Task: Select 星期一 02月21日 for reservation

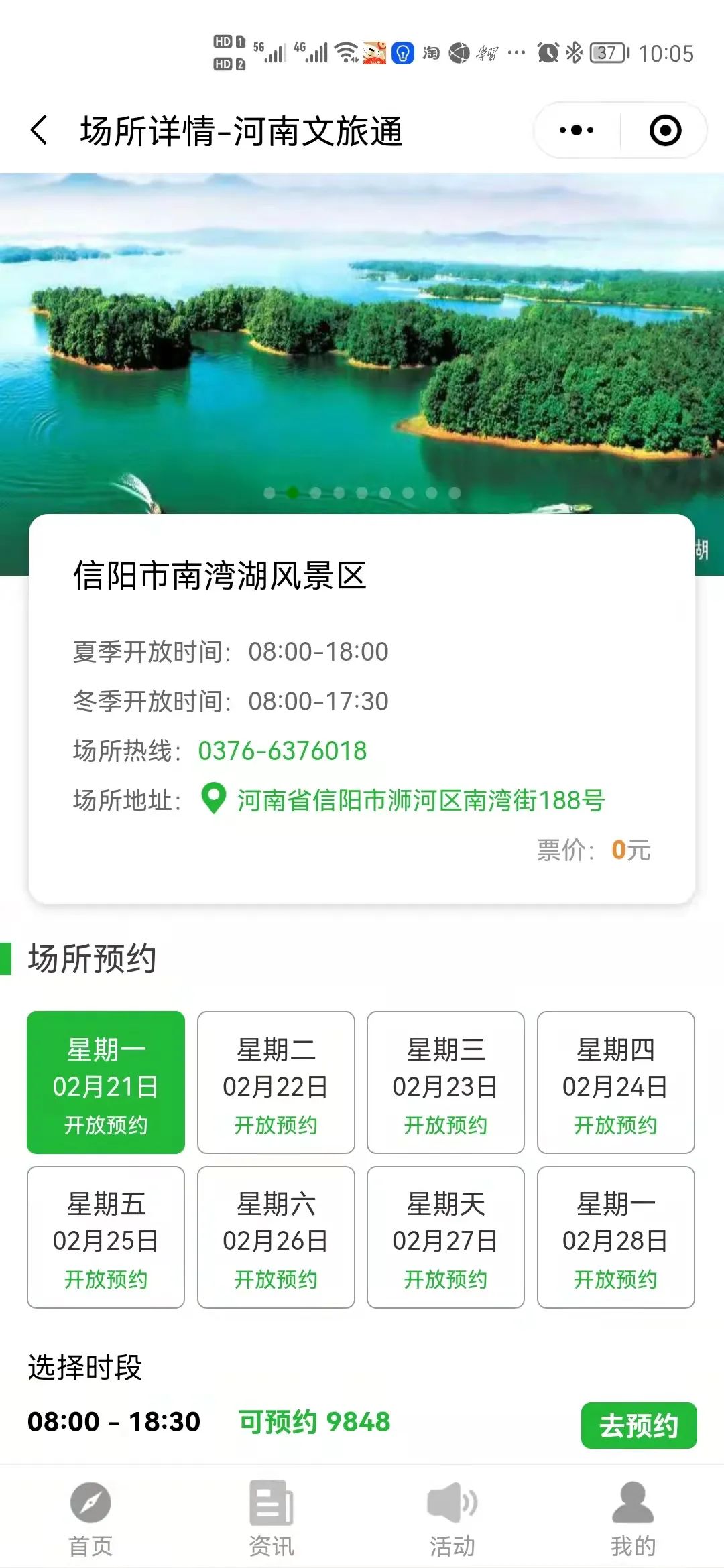Action: point(106,1082)
